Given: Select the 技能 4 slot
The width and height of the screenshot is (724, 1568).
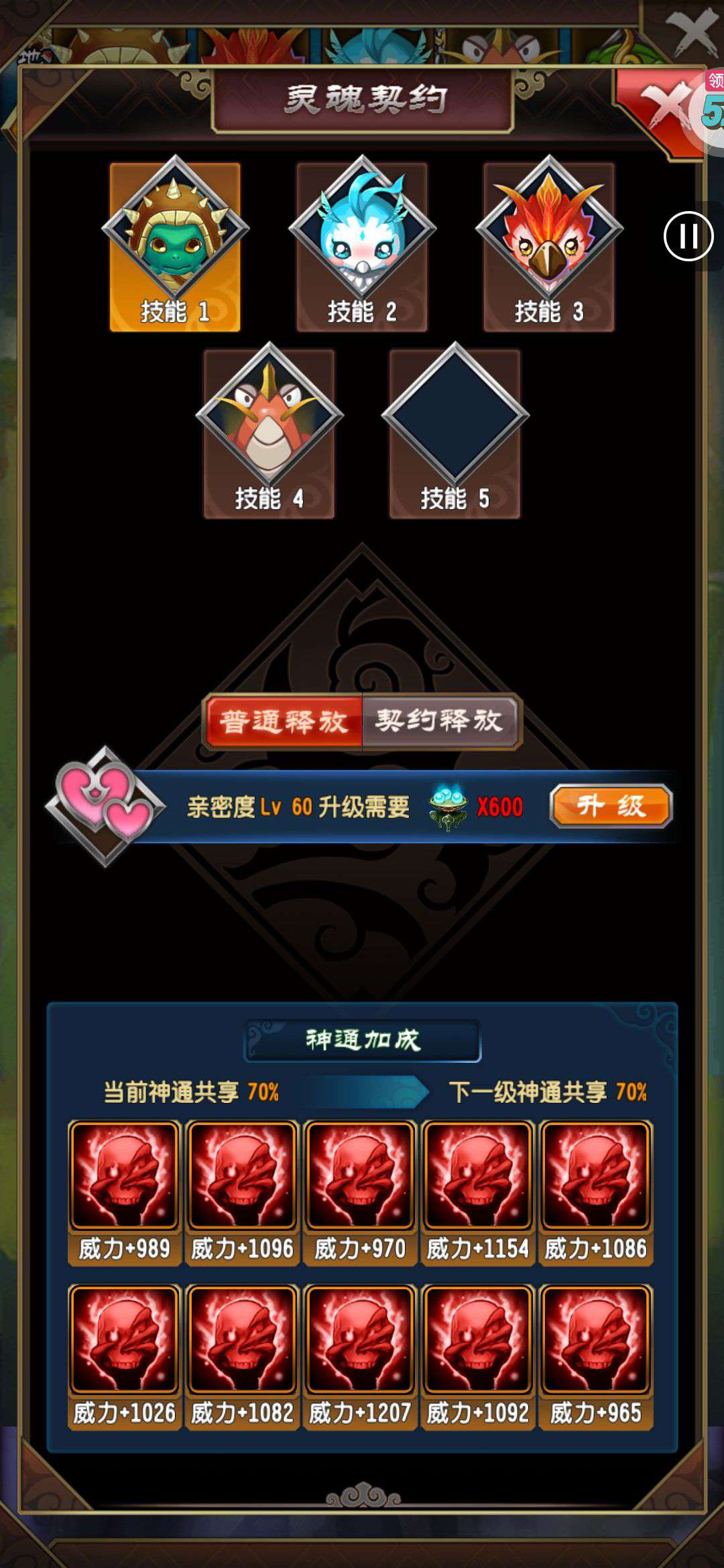Looking at the screenshot, I should pyautogui.click(x=269, y=434).
